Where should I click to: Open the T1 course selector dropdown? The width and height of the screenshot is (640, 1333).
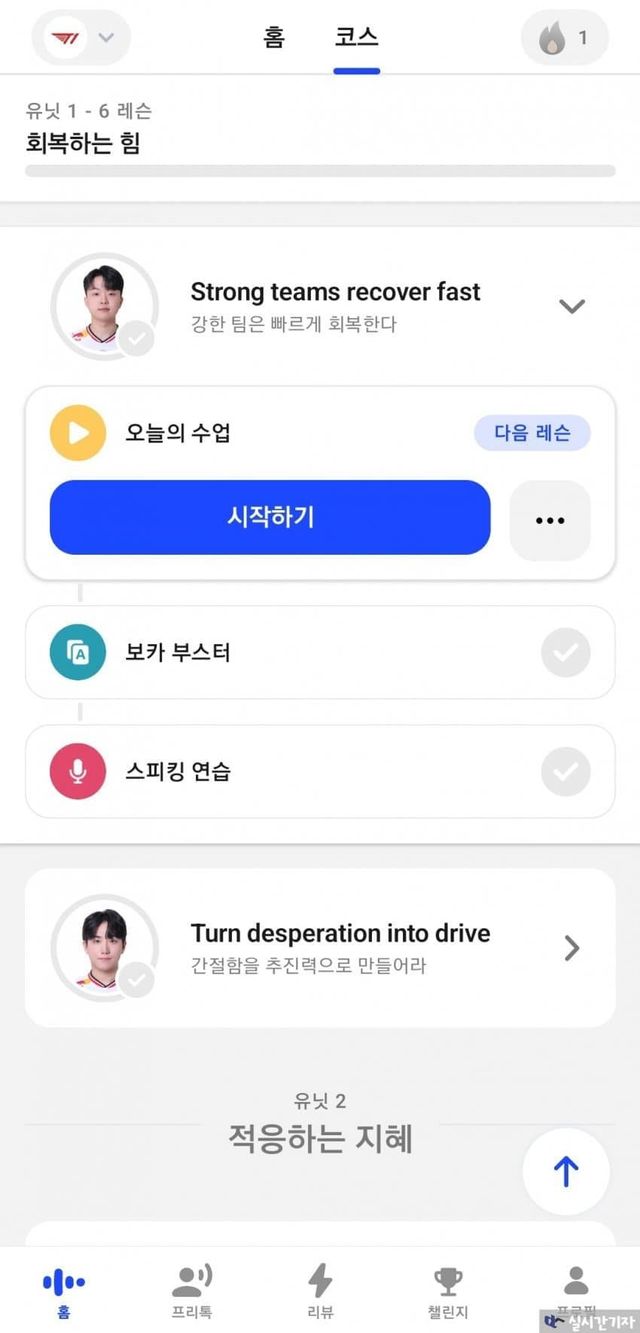[81, 38]
